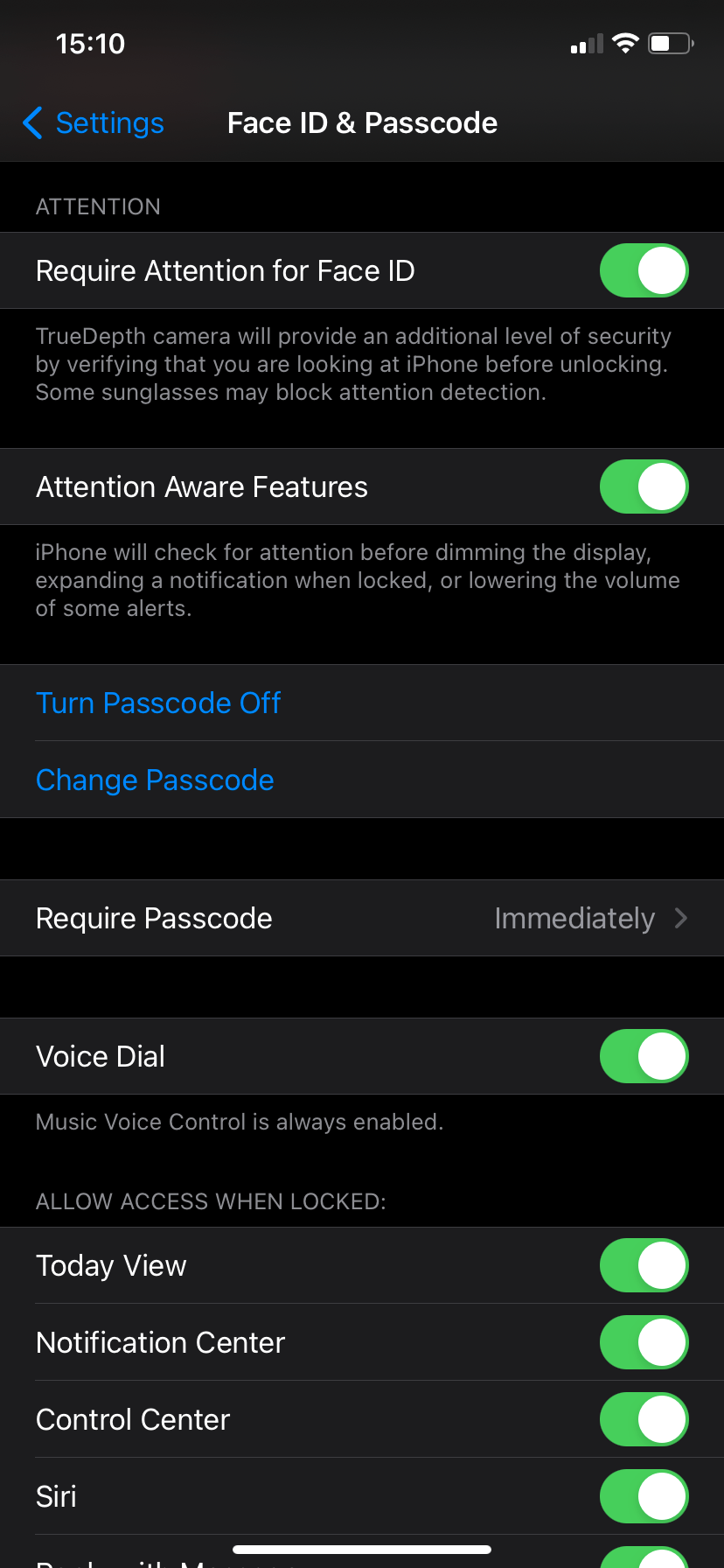Open Change Passcode
The width and height of the screenshot is (724, 1568).
point(155,780)
